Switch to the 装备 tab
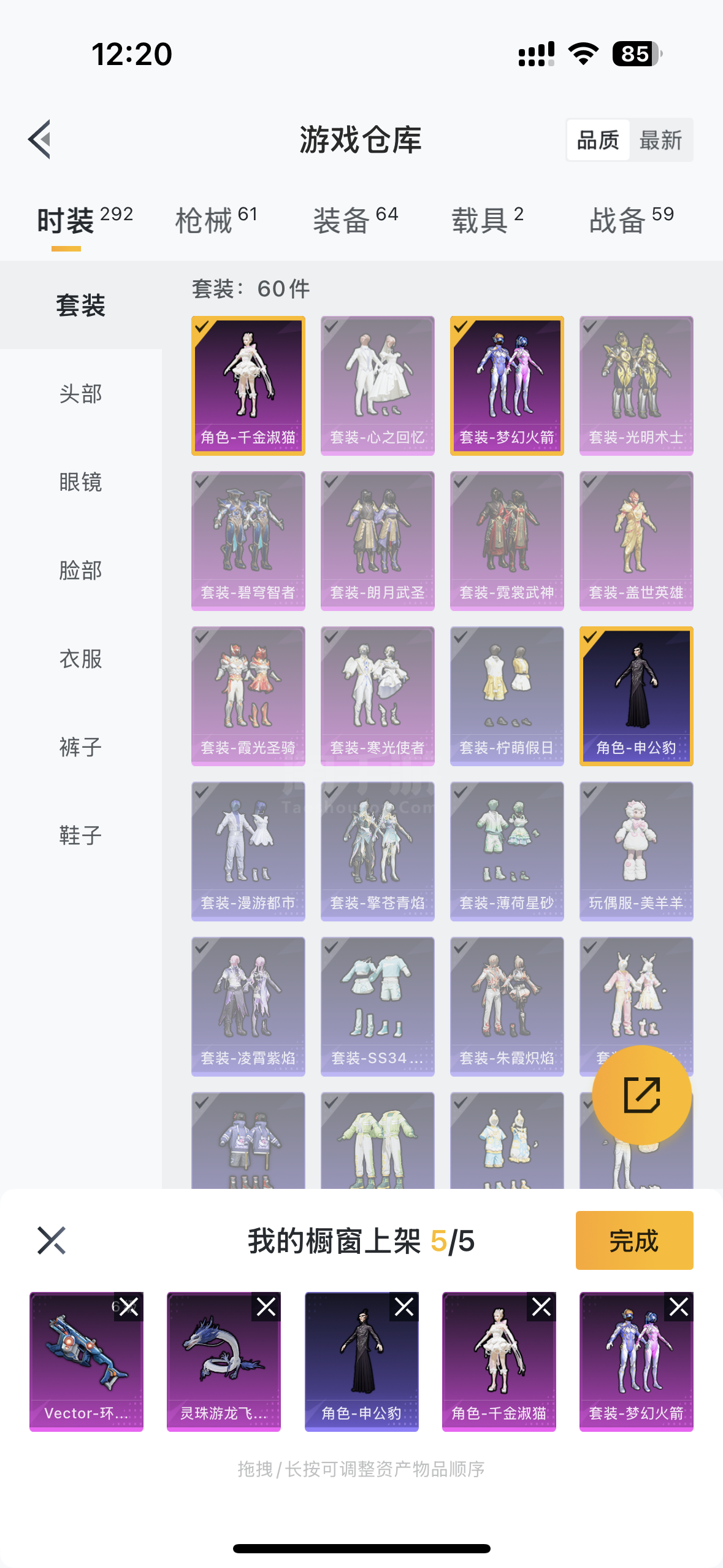This screenshot has width=723, height=1568. (x=356, y=220)
